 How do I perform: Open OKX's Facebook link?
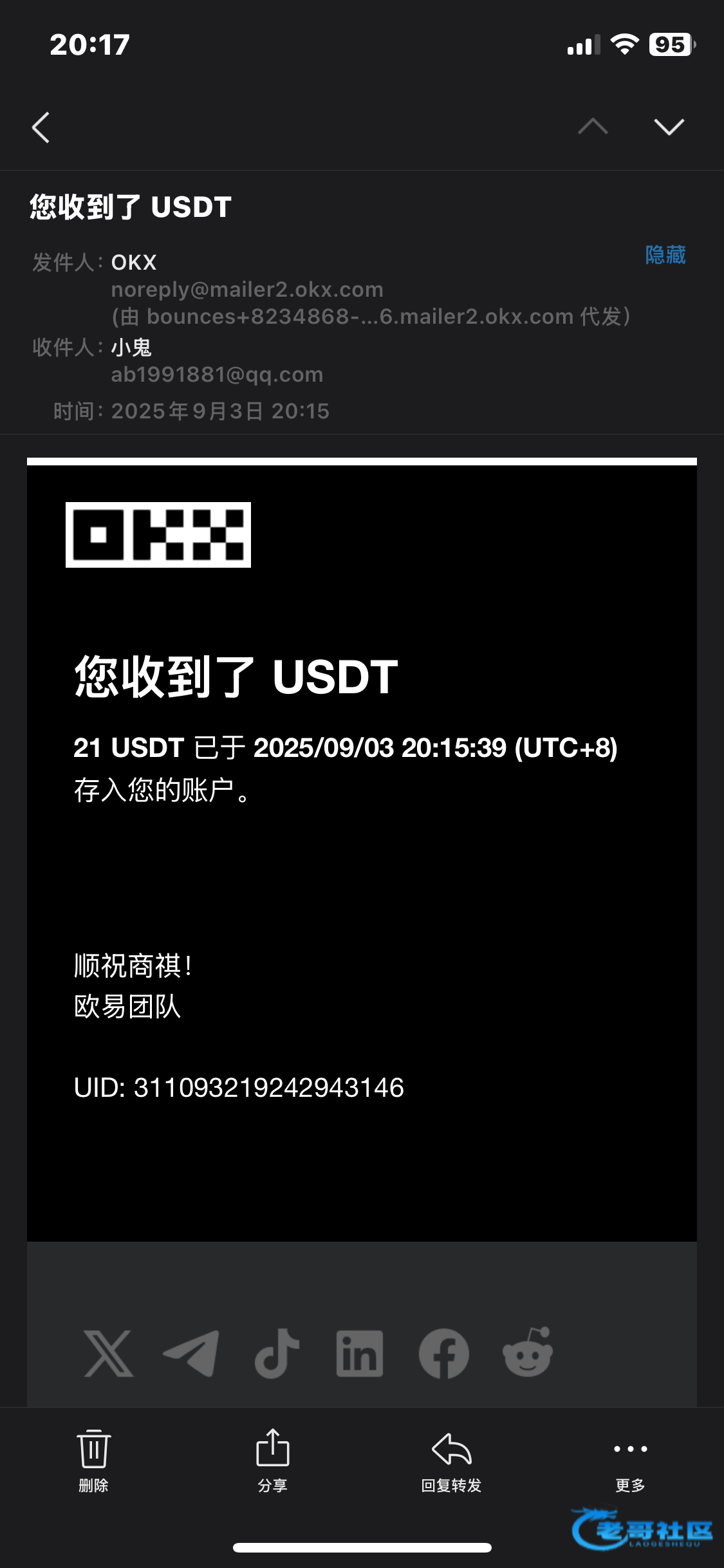point(443,1354)
